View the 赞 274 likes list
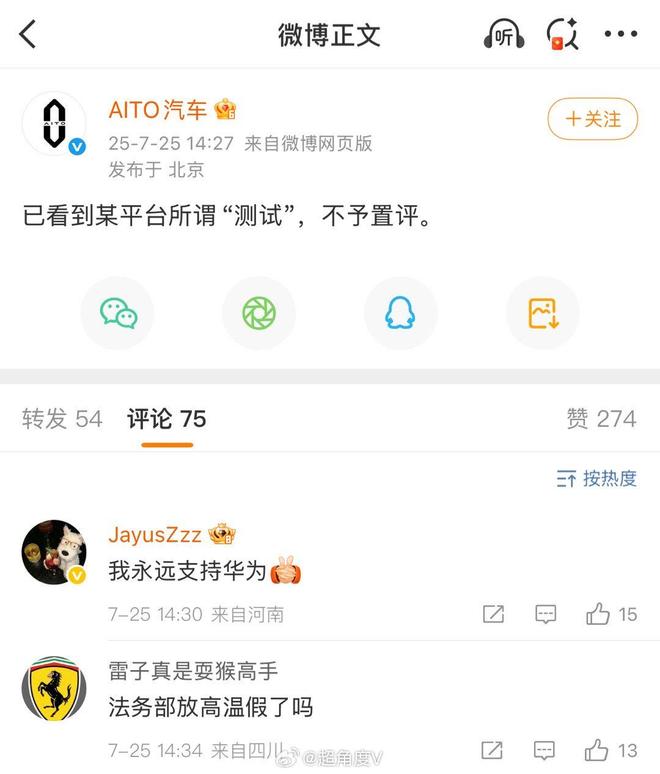The width and height of the screenshot is (660, 774). point(601,419)
